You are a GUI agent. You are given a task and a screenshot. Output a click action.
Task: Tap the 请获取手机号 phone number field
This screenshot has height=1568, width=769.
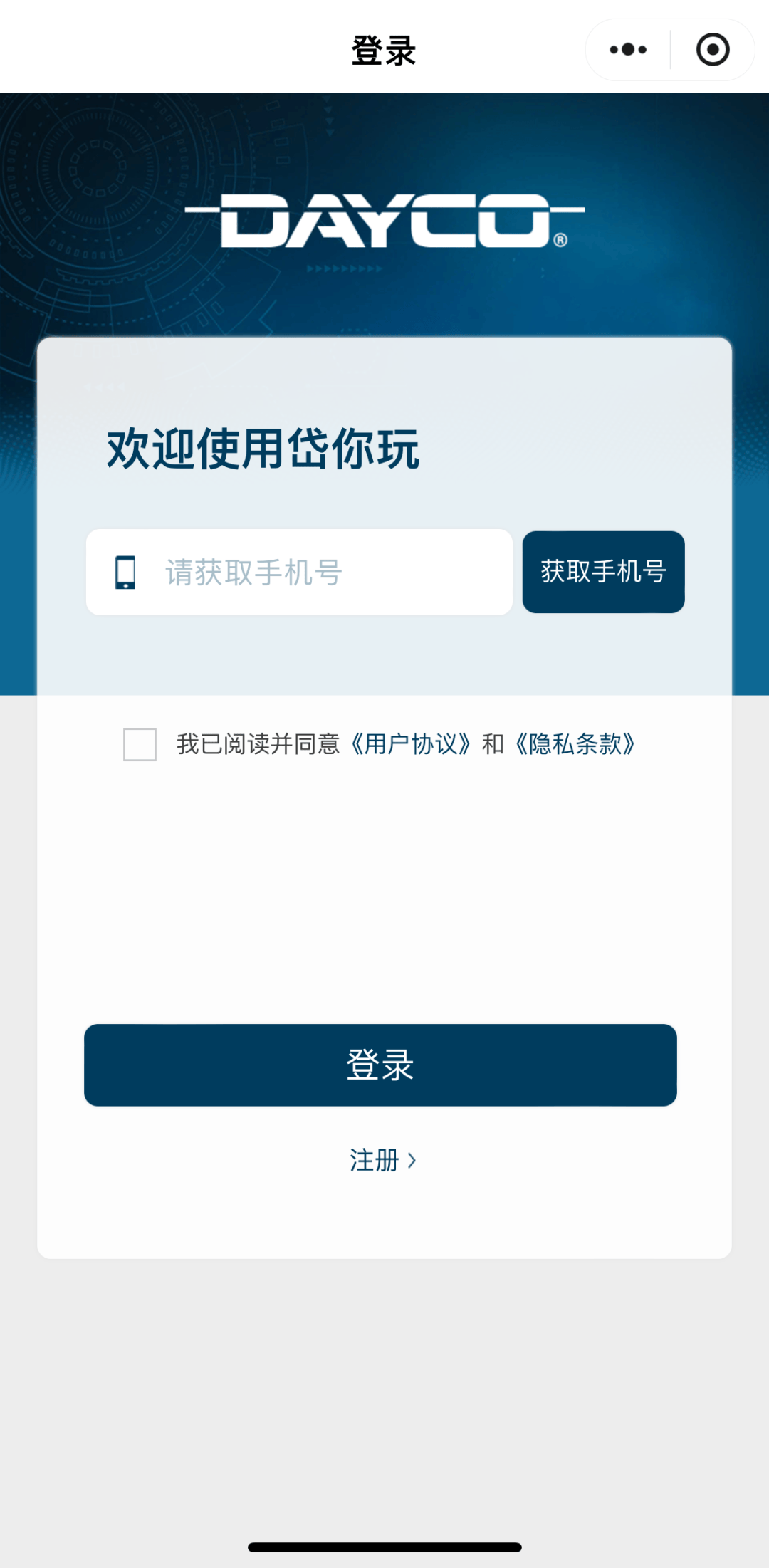pos(299,572)
